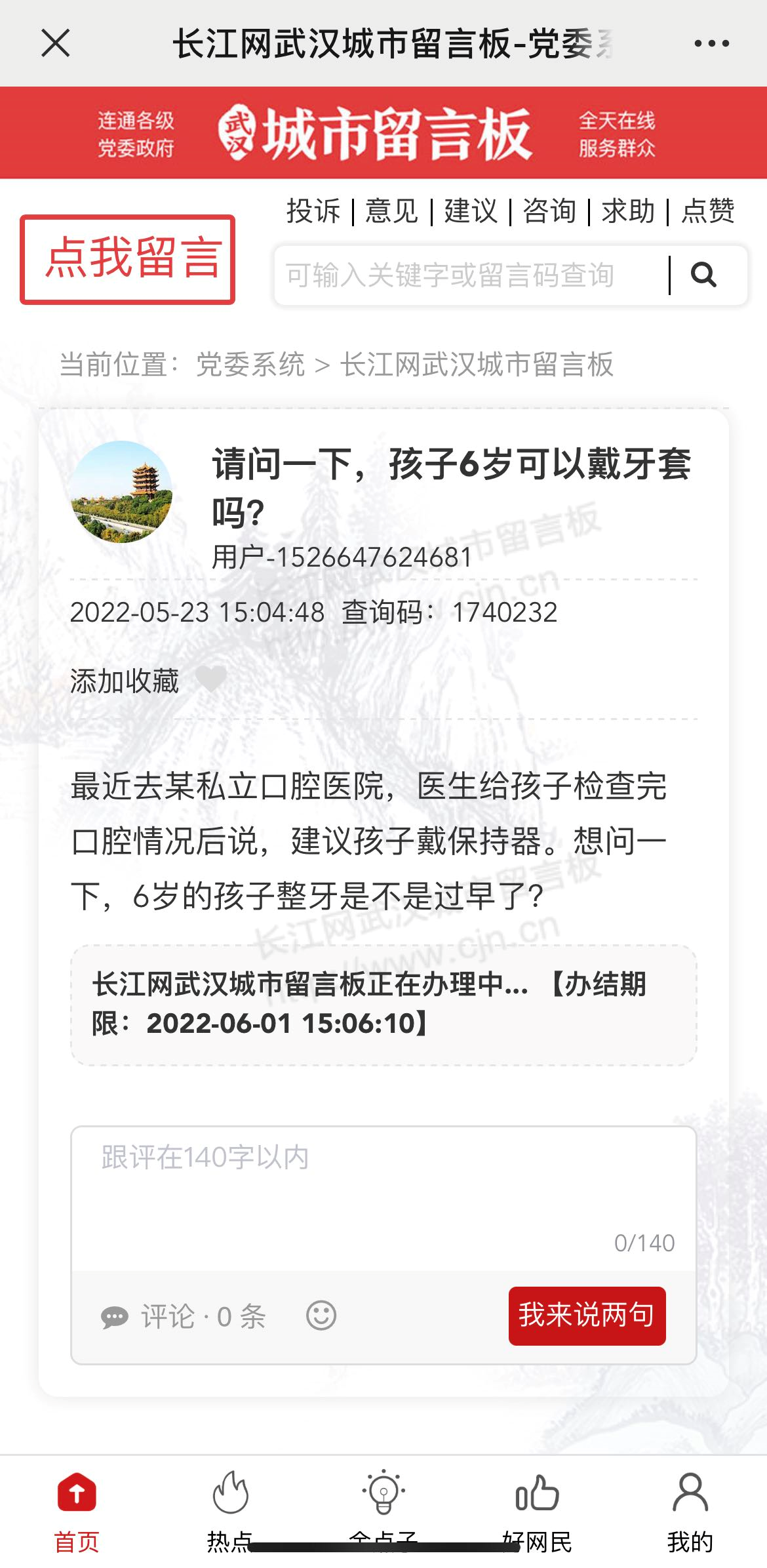767x1568 pixels.
Task: Open the 建议 category
Action: tap(471, 211)
